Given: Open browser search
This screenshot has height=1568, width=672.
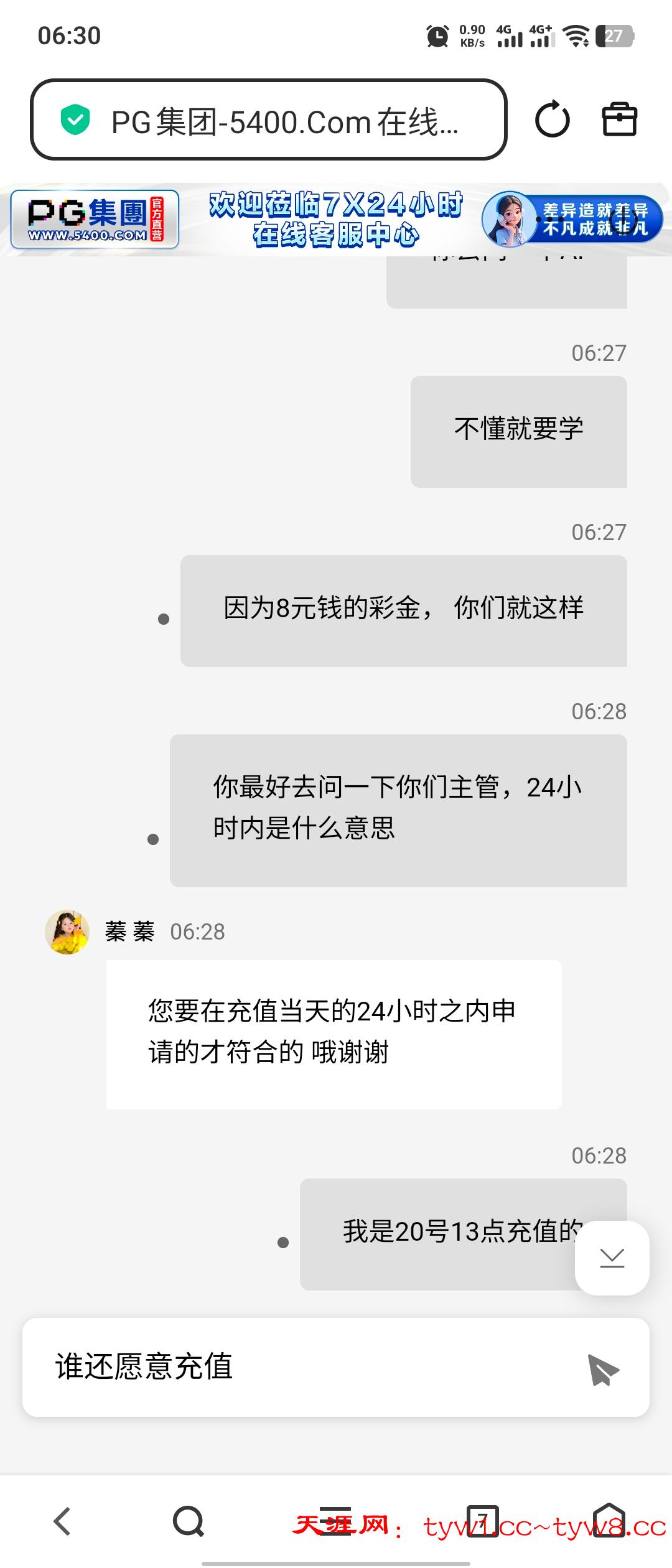Looking at the screenshot, I should point(189,1521).
